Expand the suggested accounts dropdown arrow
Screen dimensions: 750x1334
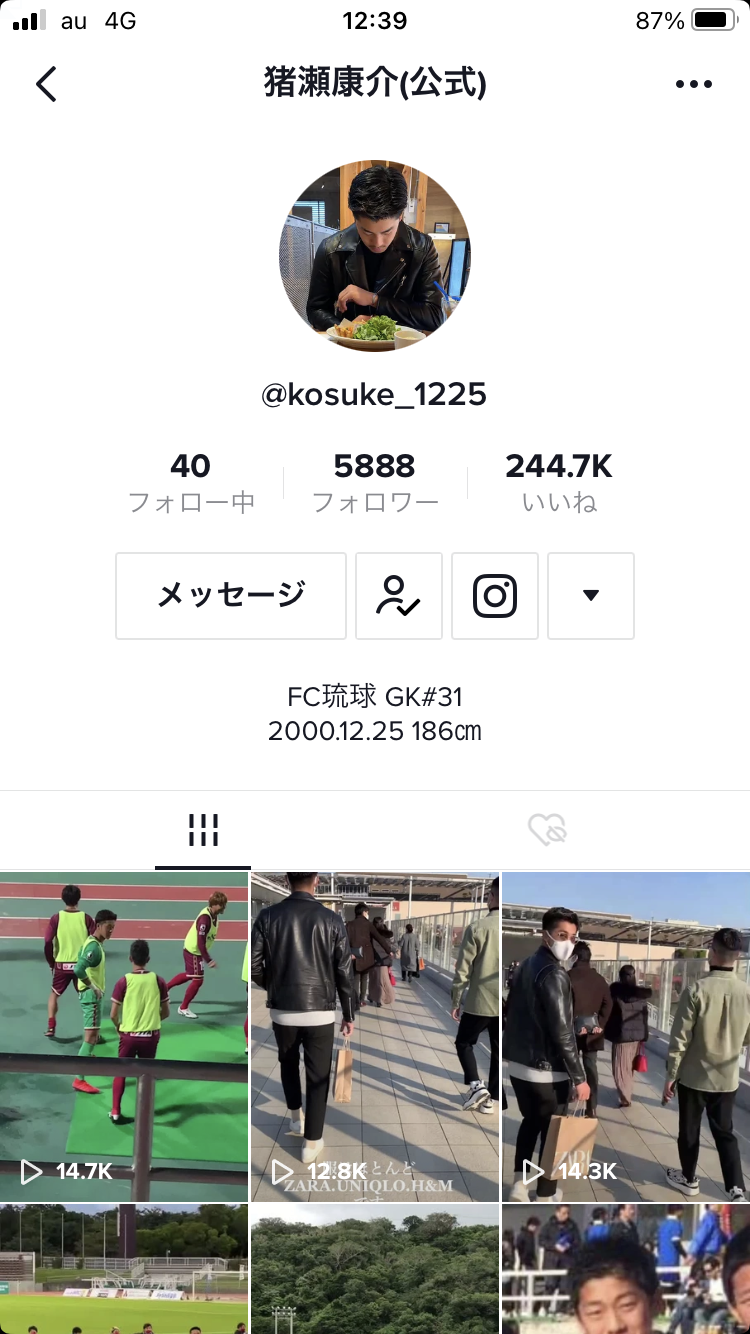pos(591,596)
